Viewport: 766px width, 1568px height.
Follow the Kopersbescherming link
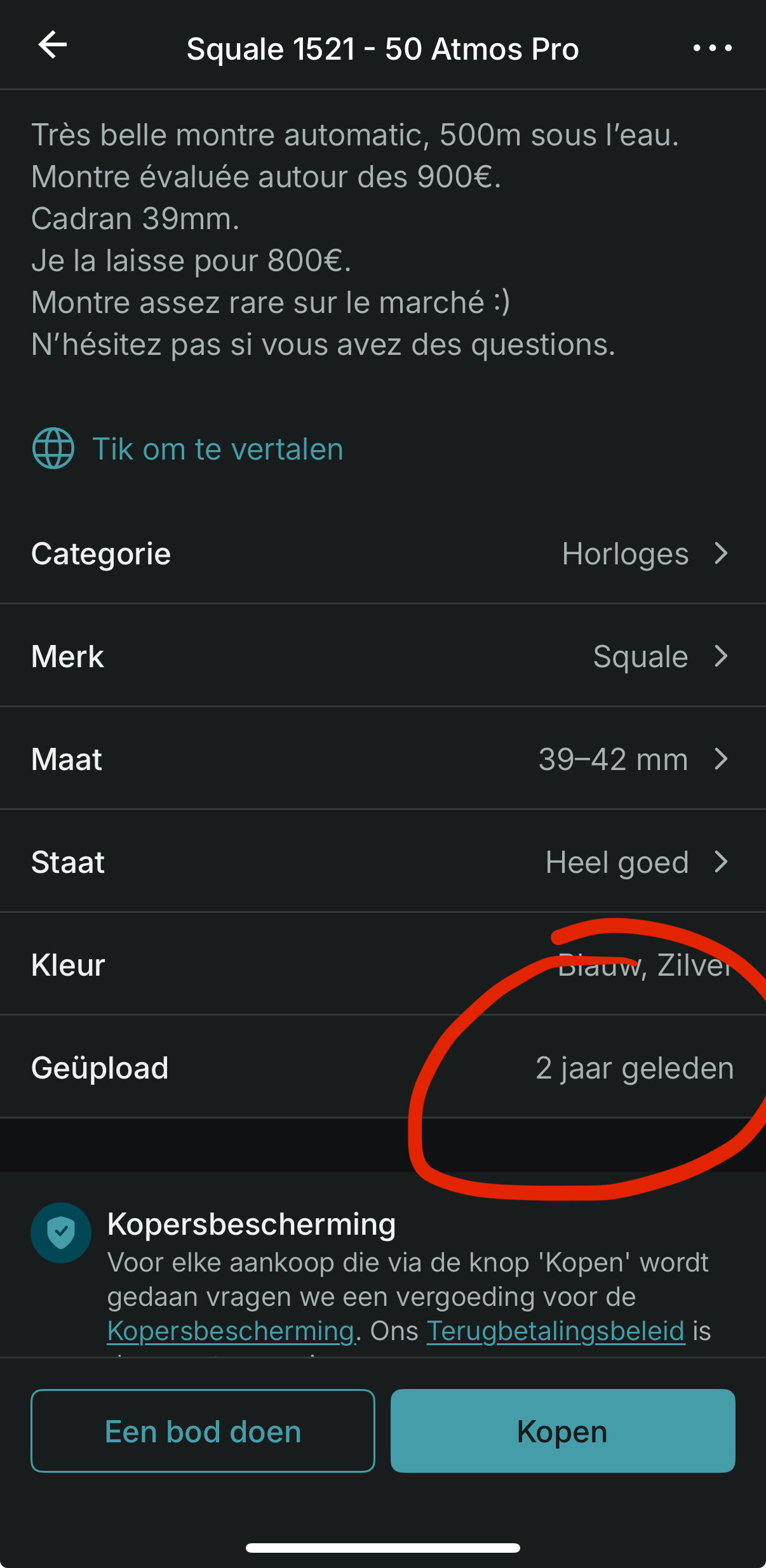tap(231, 1331)
